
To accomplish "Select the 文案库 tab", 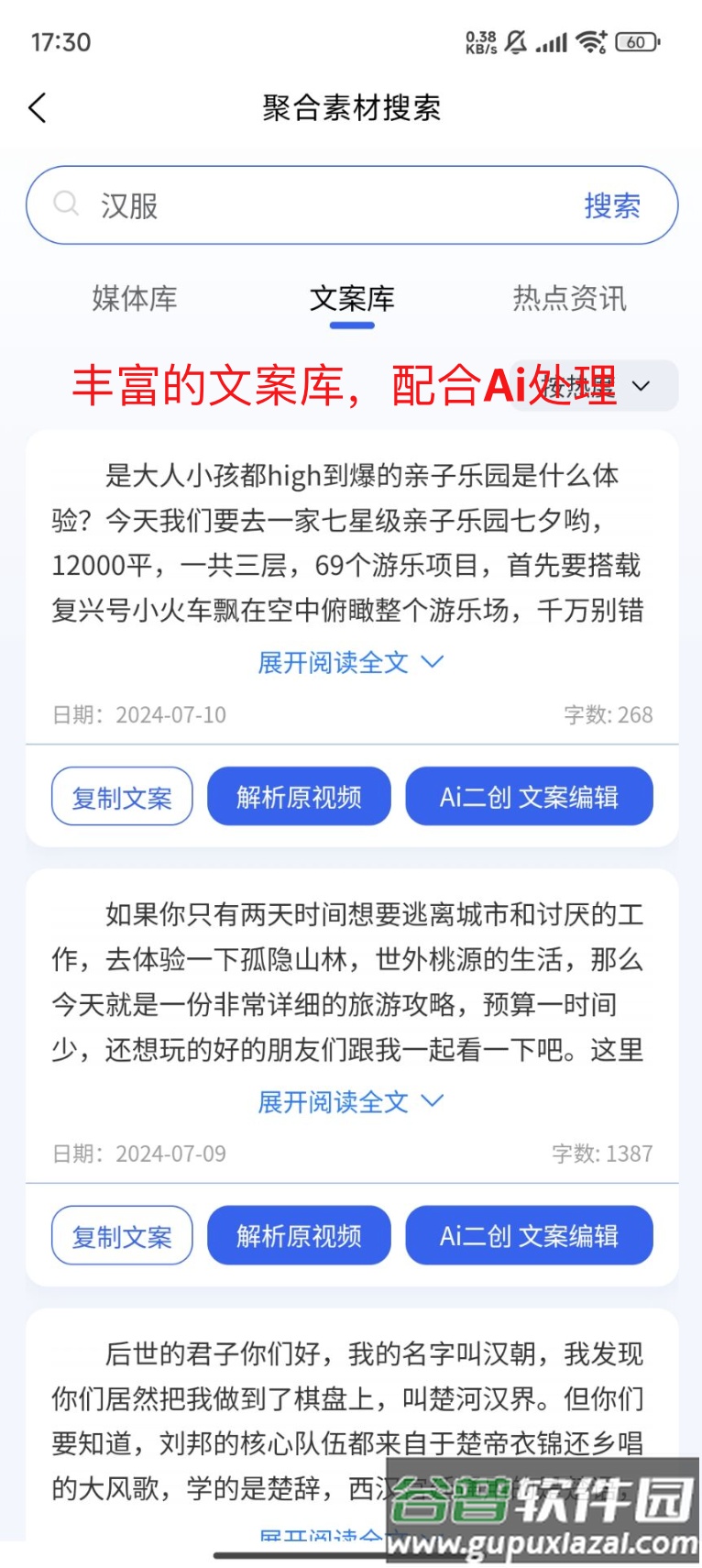I will 352,298.
